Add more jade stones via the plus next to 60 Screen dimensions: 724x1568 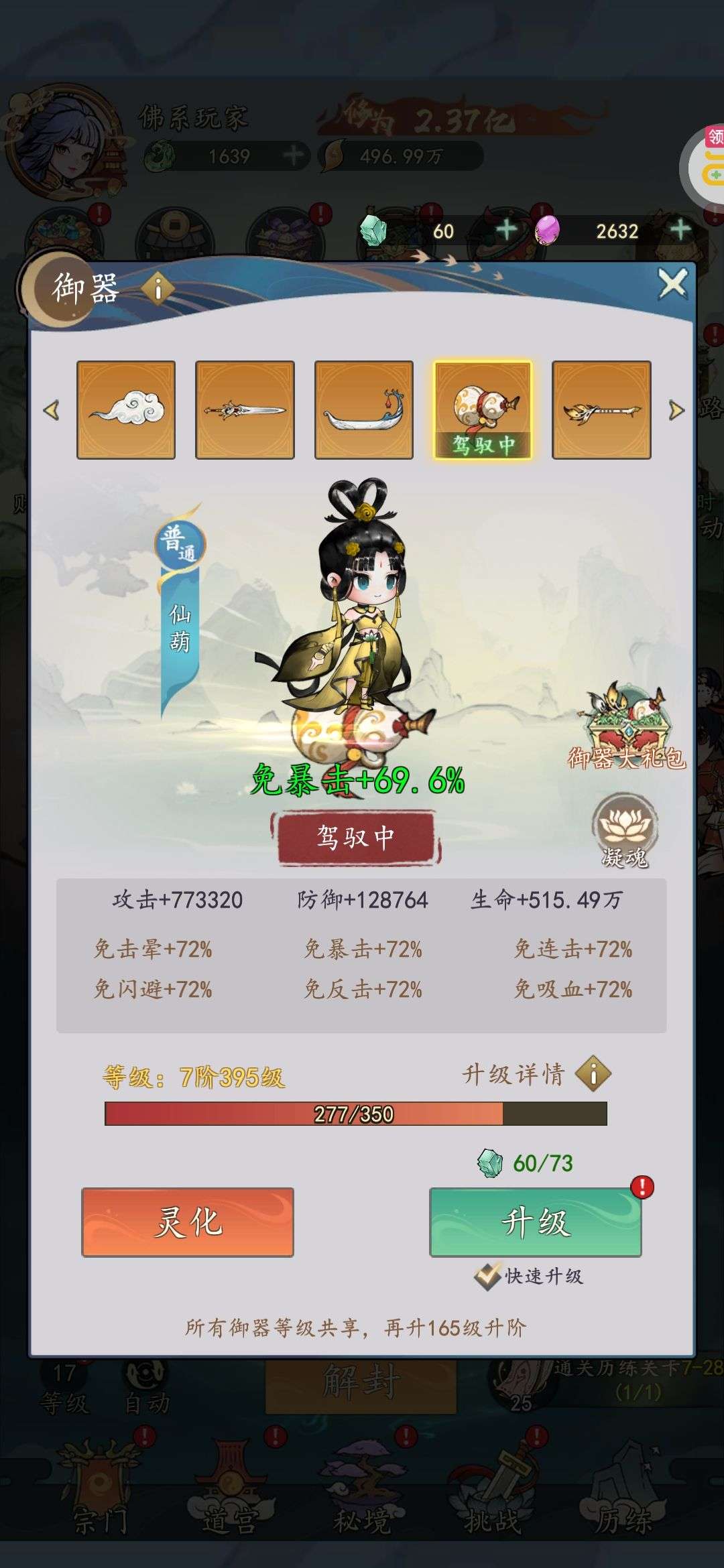(506, 230)
